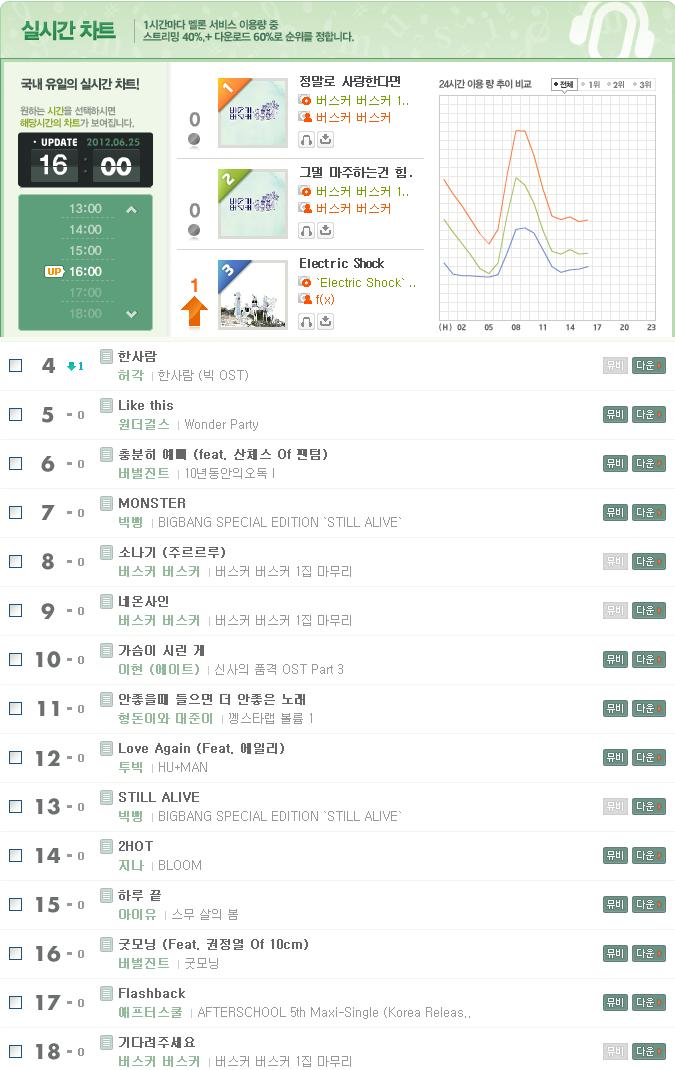Play music video for 하루 끝
The width and height of the screenshot is (675, 1070).
click(615, 904)
